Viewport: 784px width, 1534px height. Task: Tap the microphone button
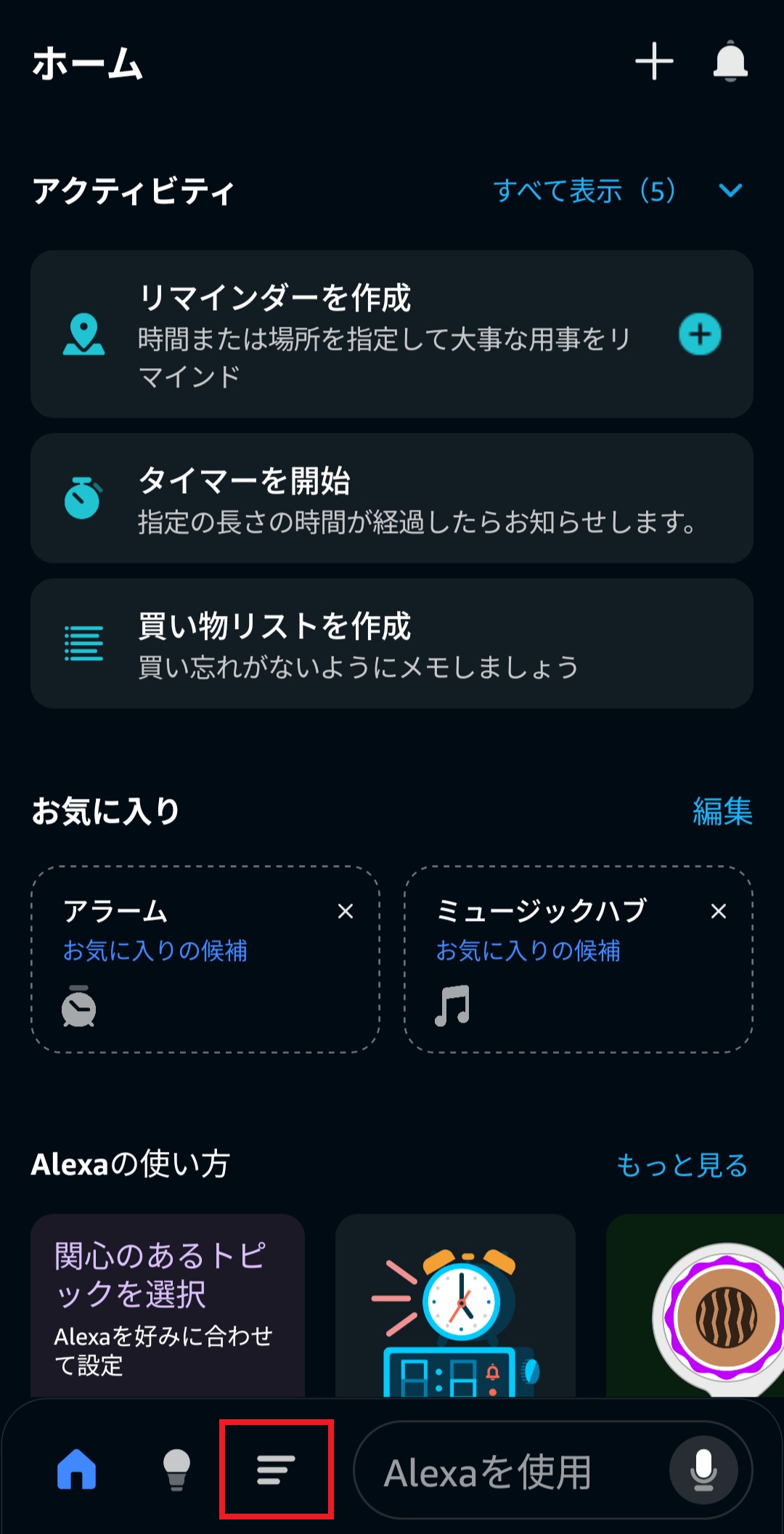[703, 1469]
